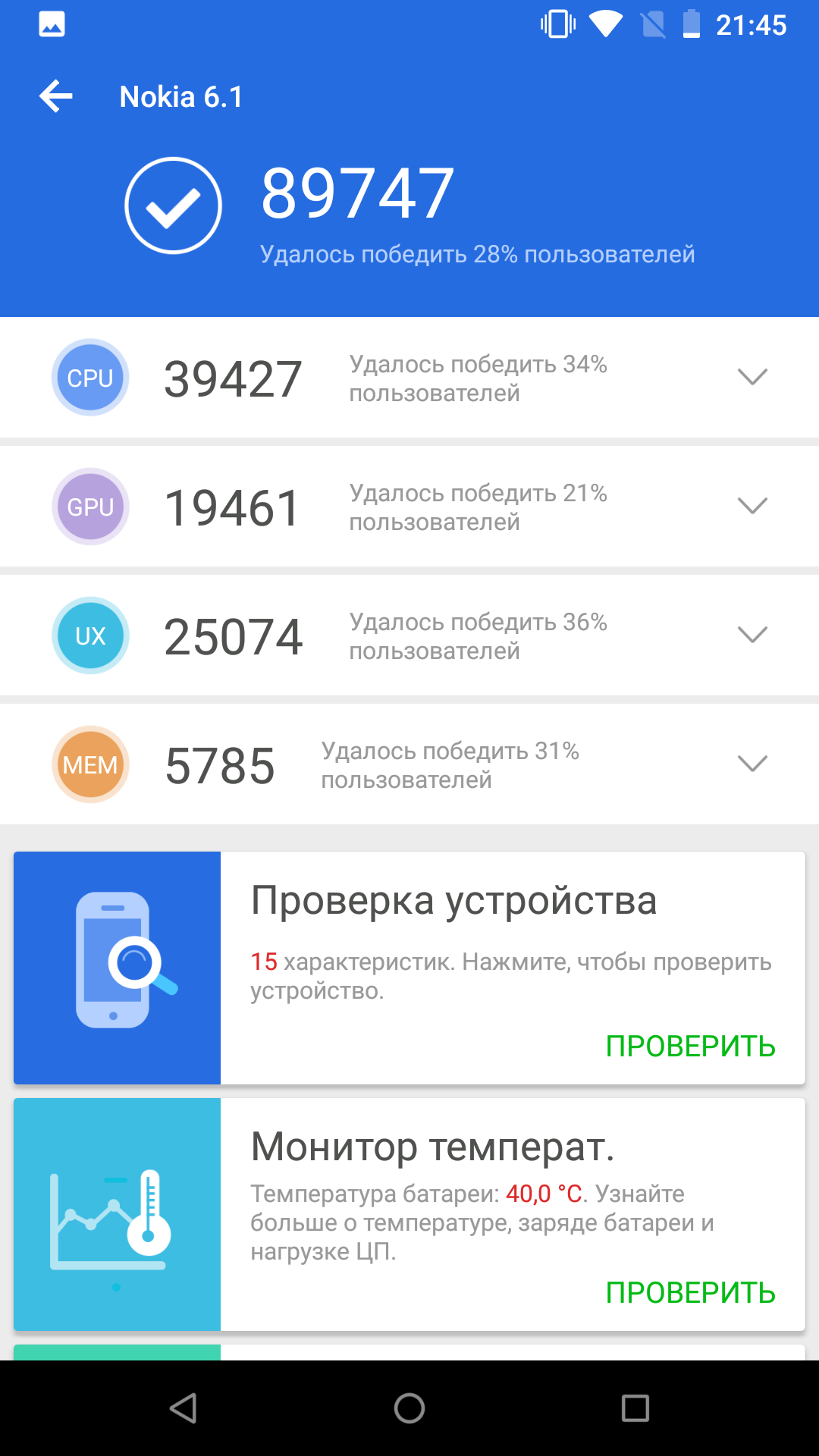Open the Монитор температ. card

pyautogui.click(x=409, y=1214)
